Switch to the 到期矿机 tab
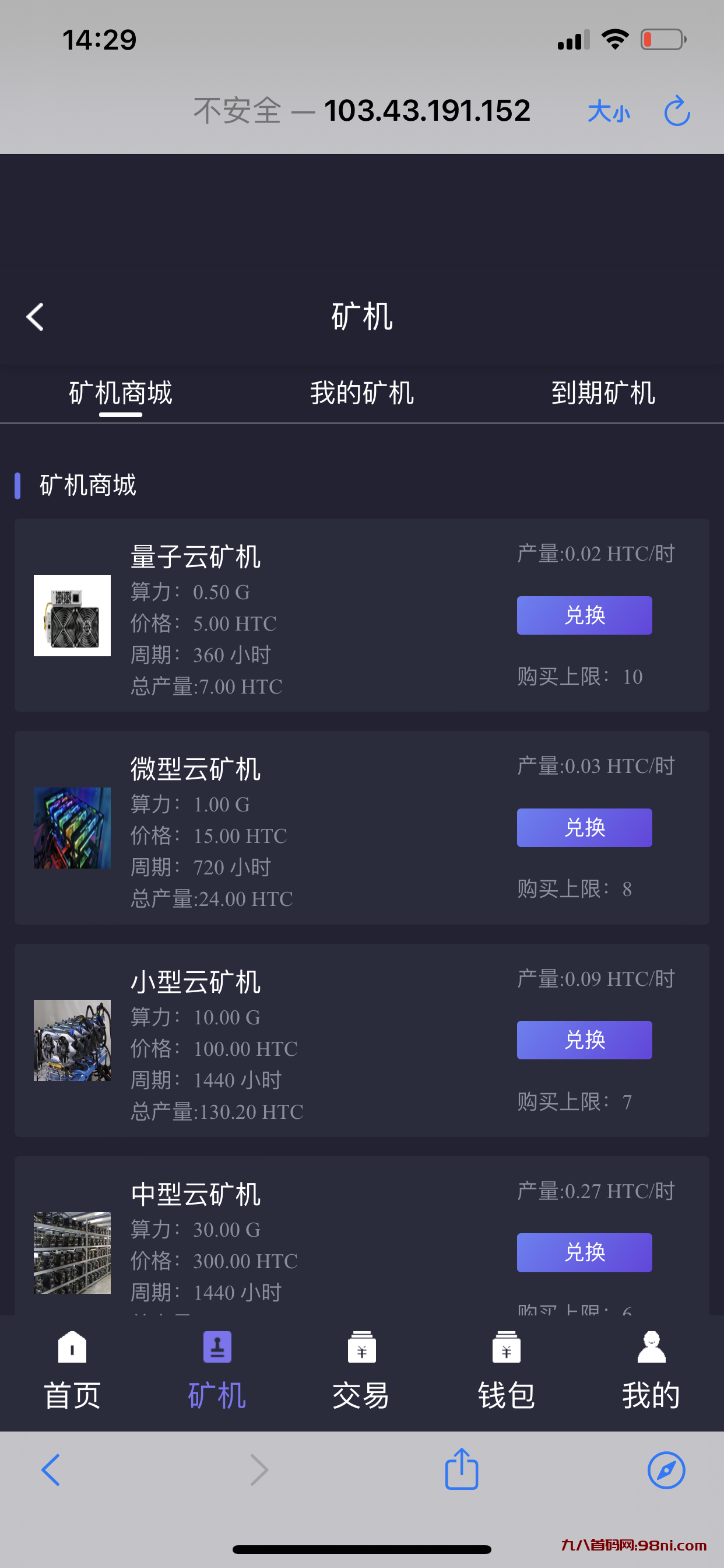The height and width of the screenshot is (1568, 724). click(x=604, y=393)
